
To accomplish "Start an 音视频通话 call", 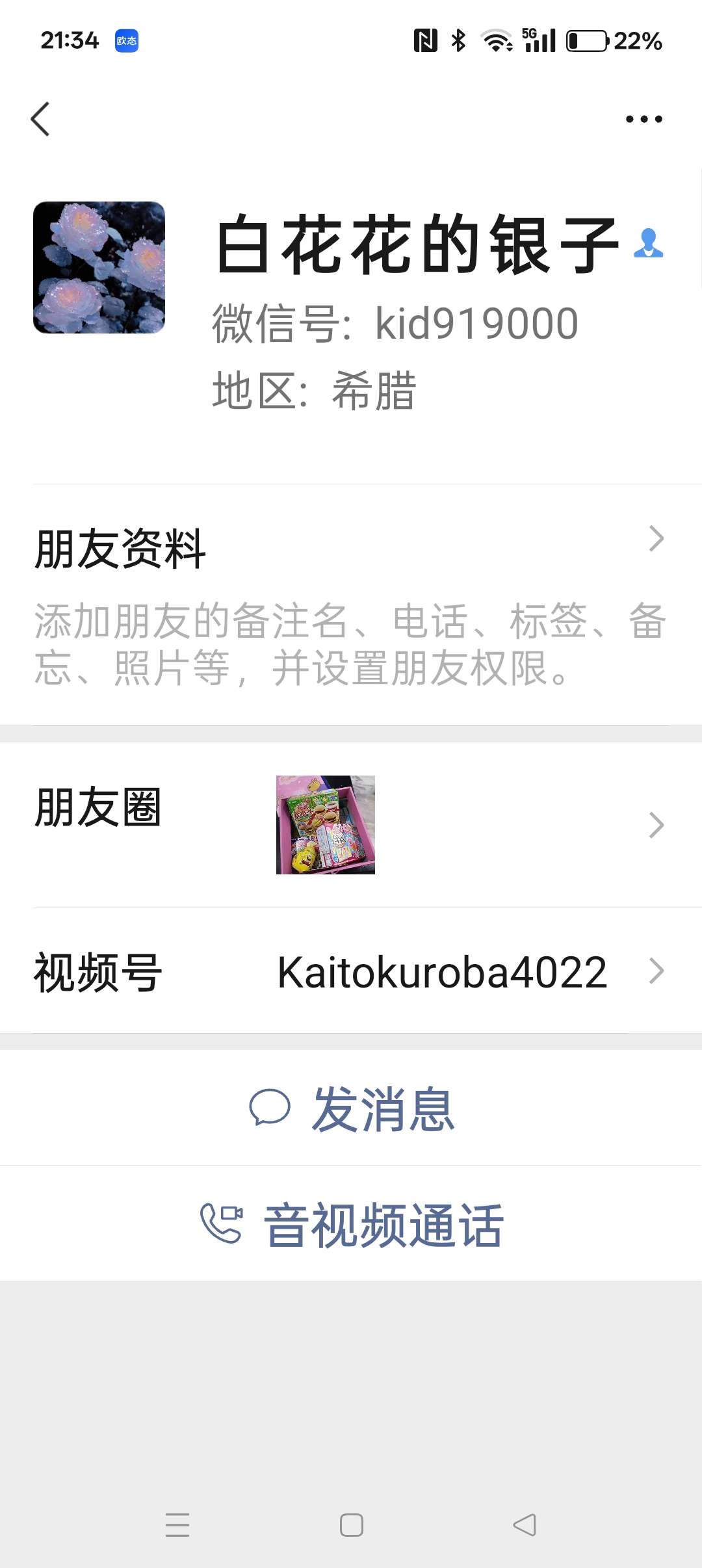I will 351,1225.
